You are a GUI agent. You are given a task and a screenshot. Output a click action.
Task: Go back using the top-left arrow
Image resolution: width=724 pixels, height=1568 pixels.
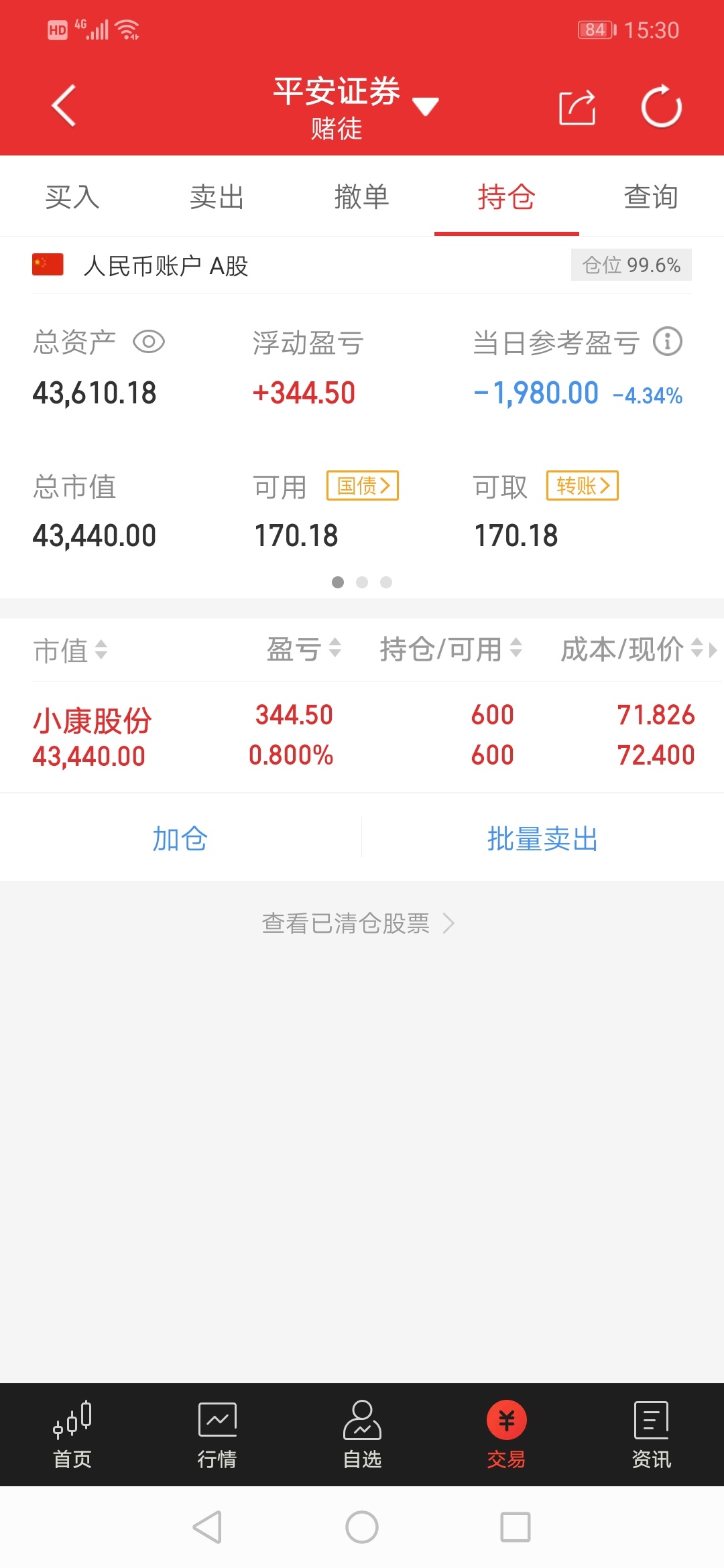(64, 106)
